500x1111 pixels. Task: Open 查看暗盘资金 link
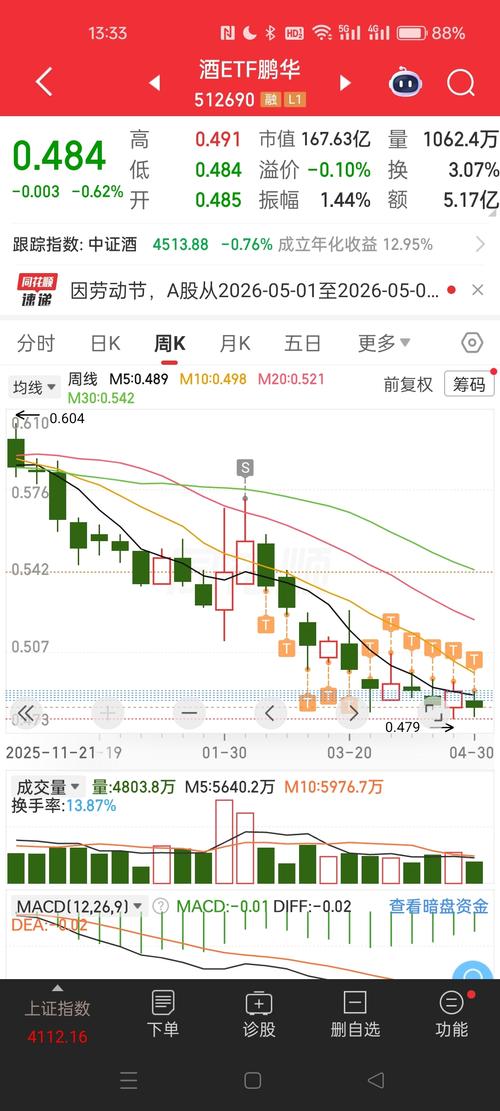click(438, 906)
